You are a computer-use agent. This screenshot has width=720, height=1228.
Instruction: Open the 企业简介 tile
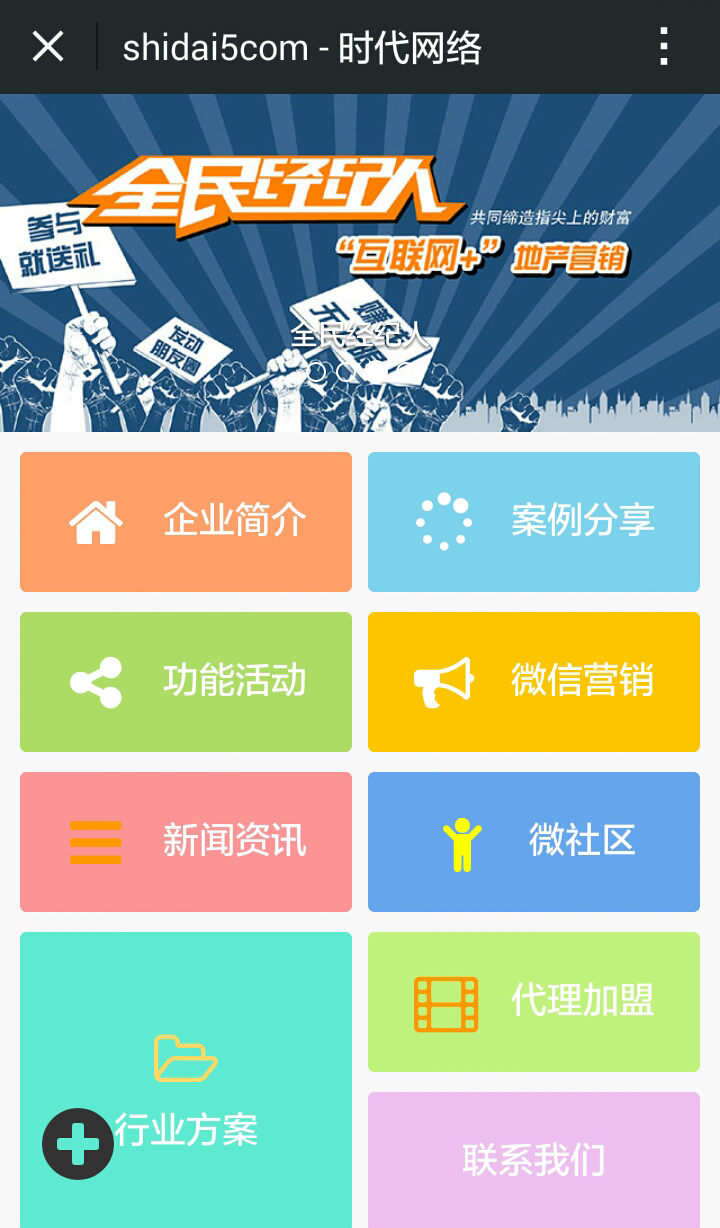pyautogui.click(x=186, y=522)
